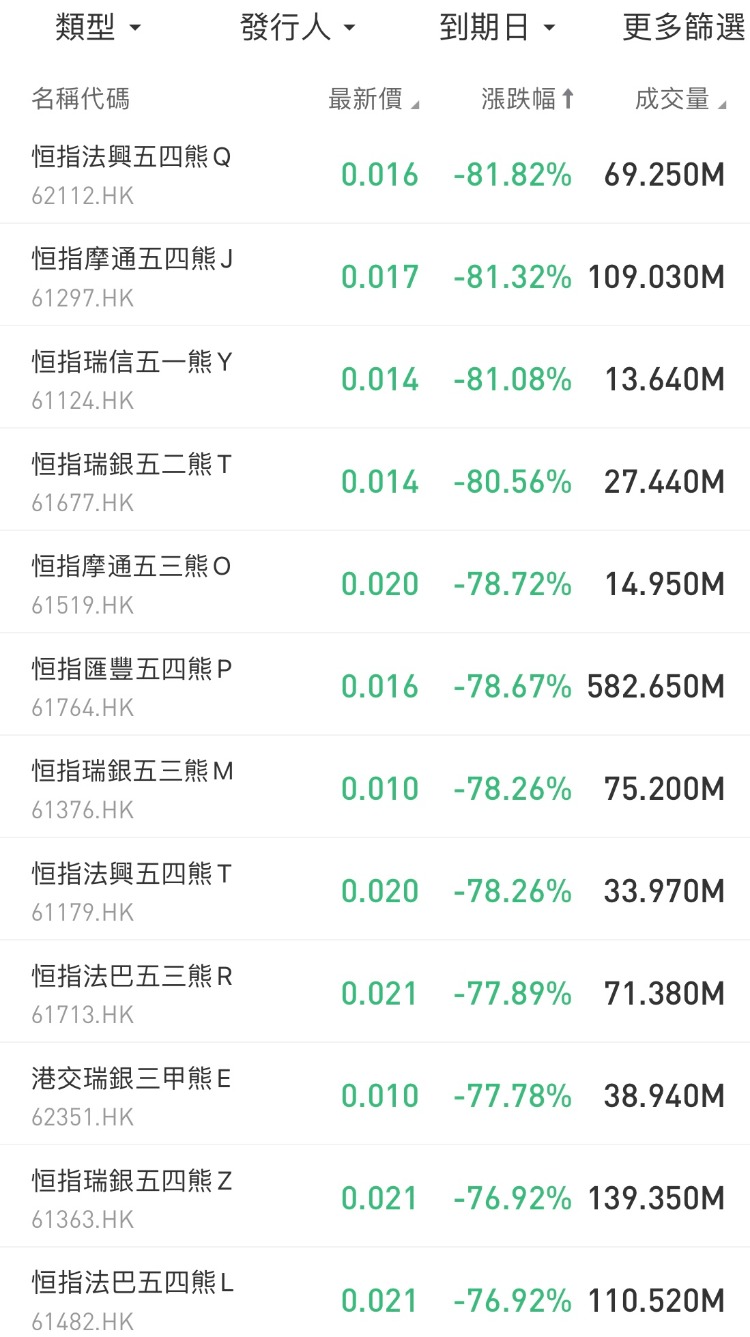Sort the list by 最新價
This screenshot has height=1337, width=750.
point(374,99)
